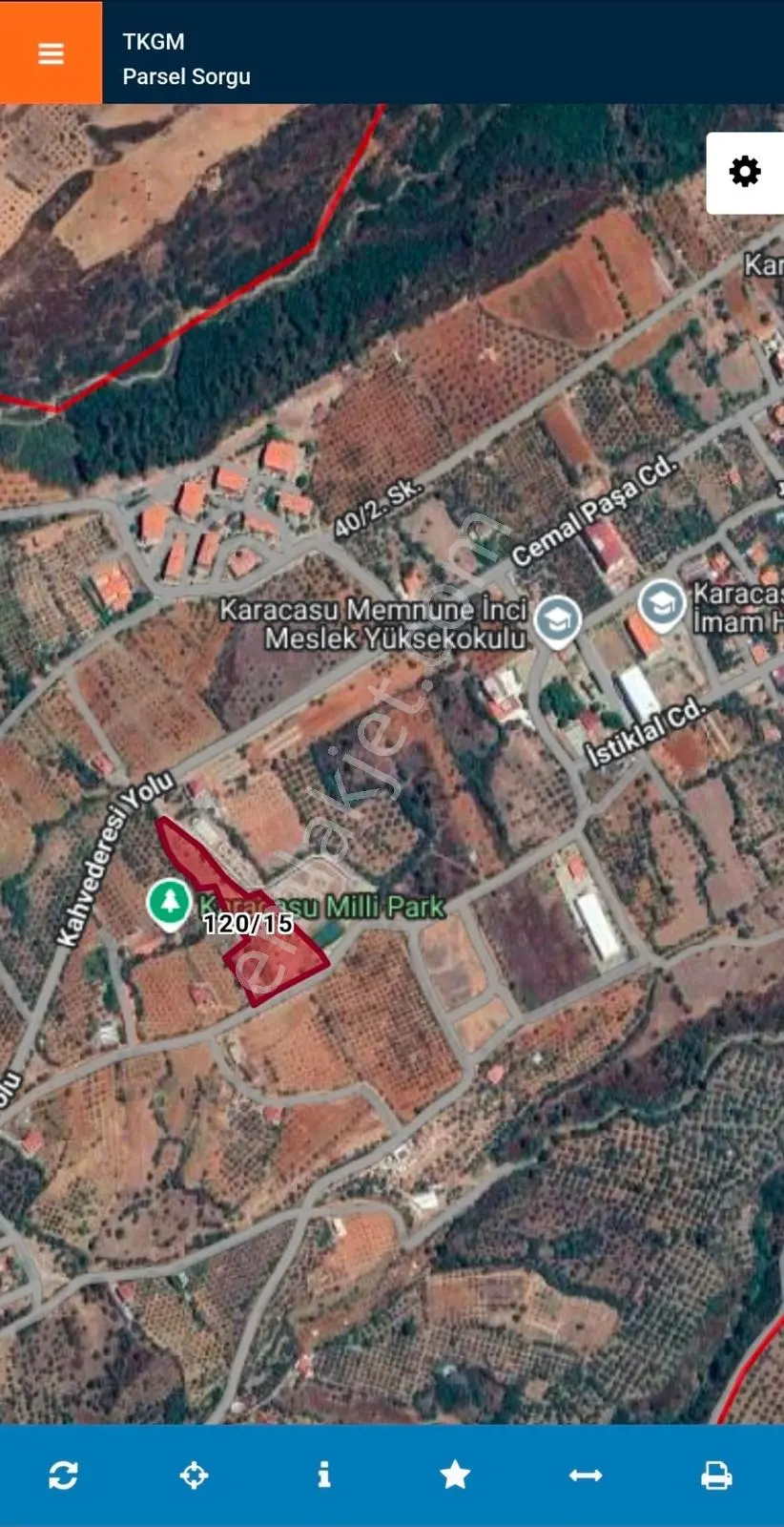
Task: Open Karacasu Memnune İnci Meslek Yüksekokulu marker
Action: click(x=557, y=621)
